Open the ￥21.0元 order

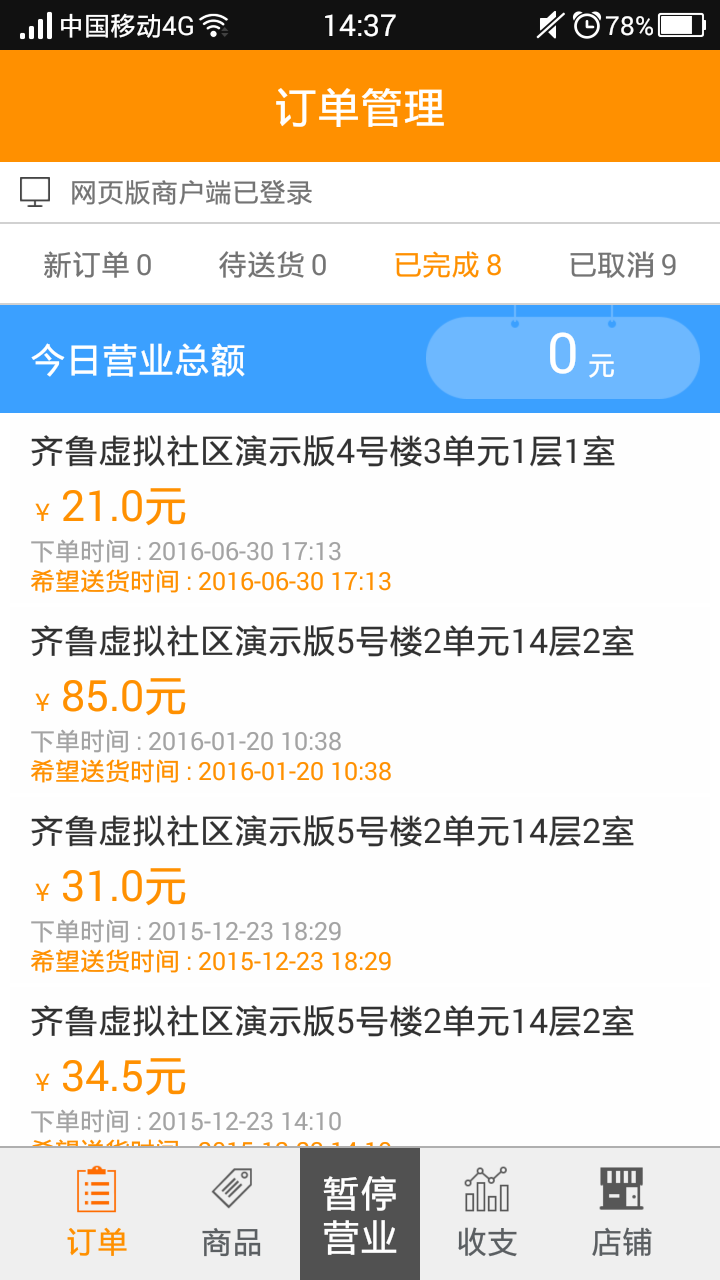360,512
